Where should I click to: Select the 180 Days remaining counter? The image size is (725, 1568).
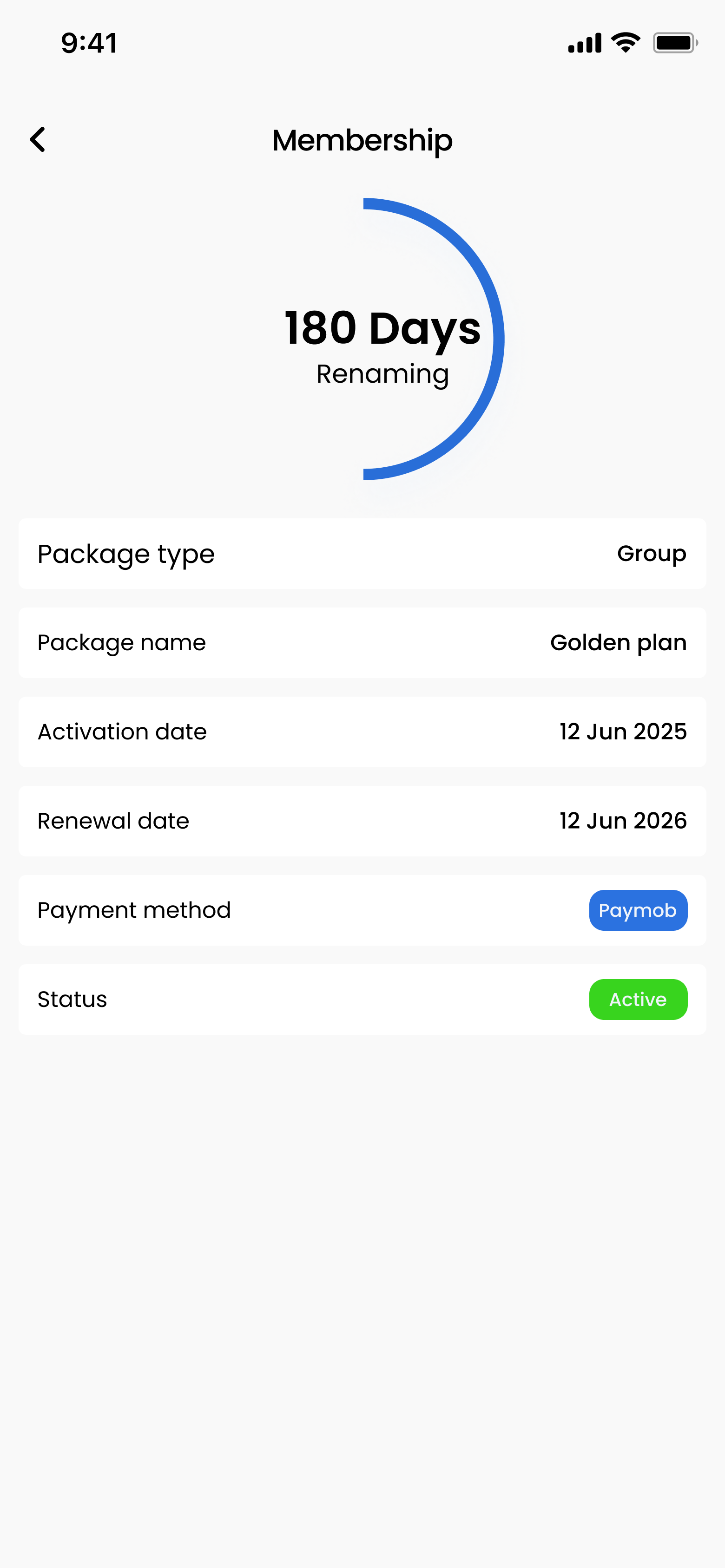[x=382, y=328]
